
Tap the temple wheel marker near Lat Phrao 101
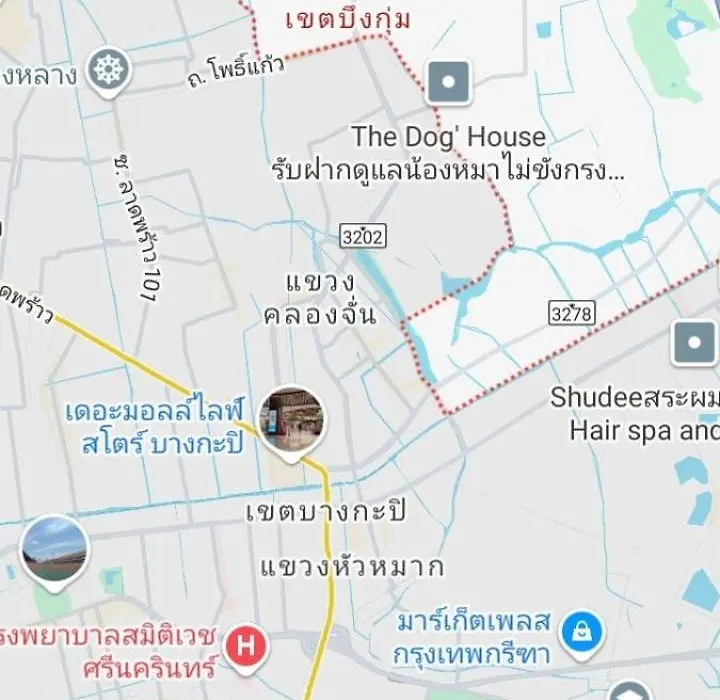coord(108,71)
